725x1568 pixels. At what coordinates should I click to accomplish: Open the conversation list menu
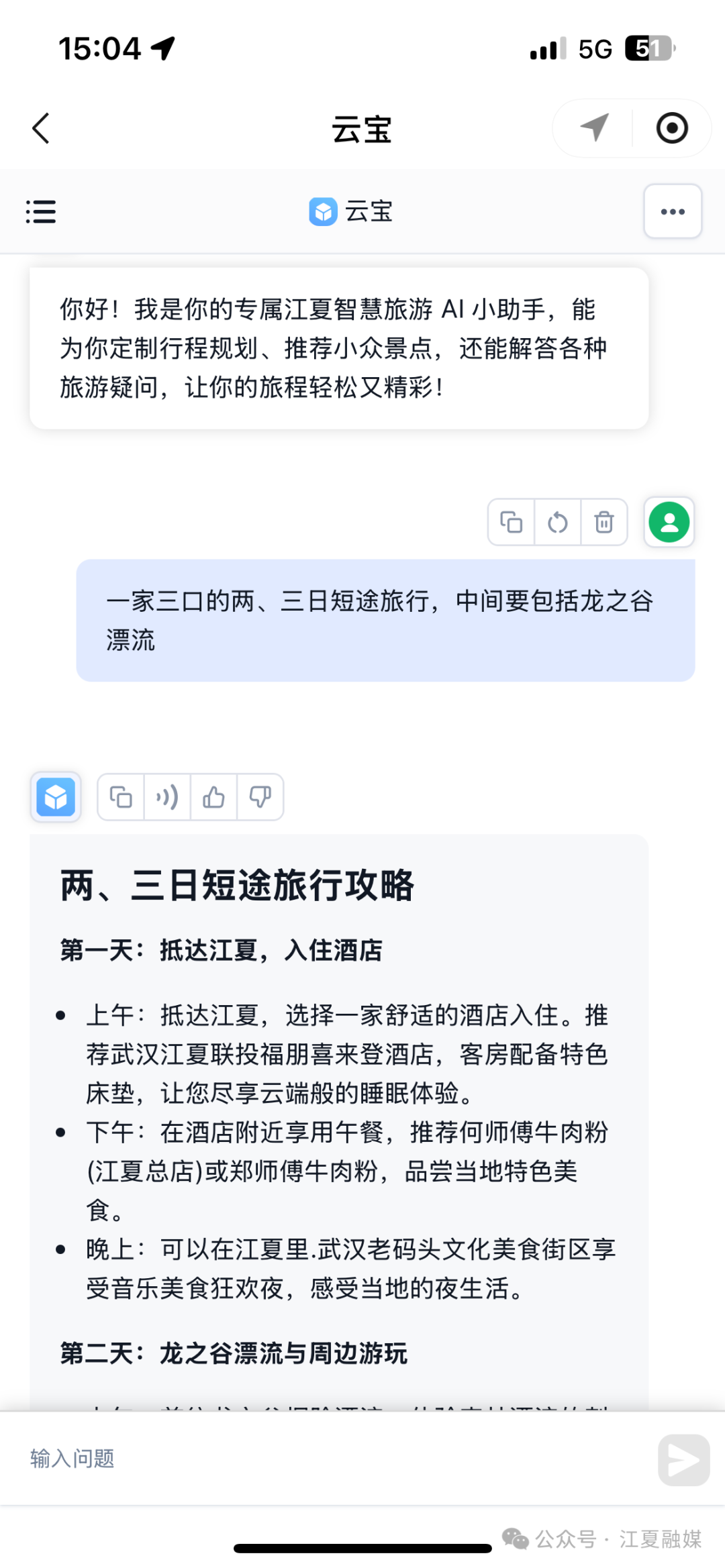pyautogui.click(x=41, y=211)
